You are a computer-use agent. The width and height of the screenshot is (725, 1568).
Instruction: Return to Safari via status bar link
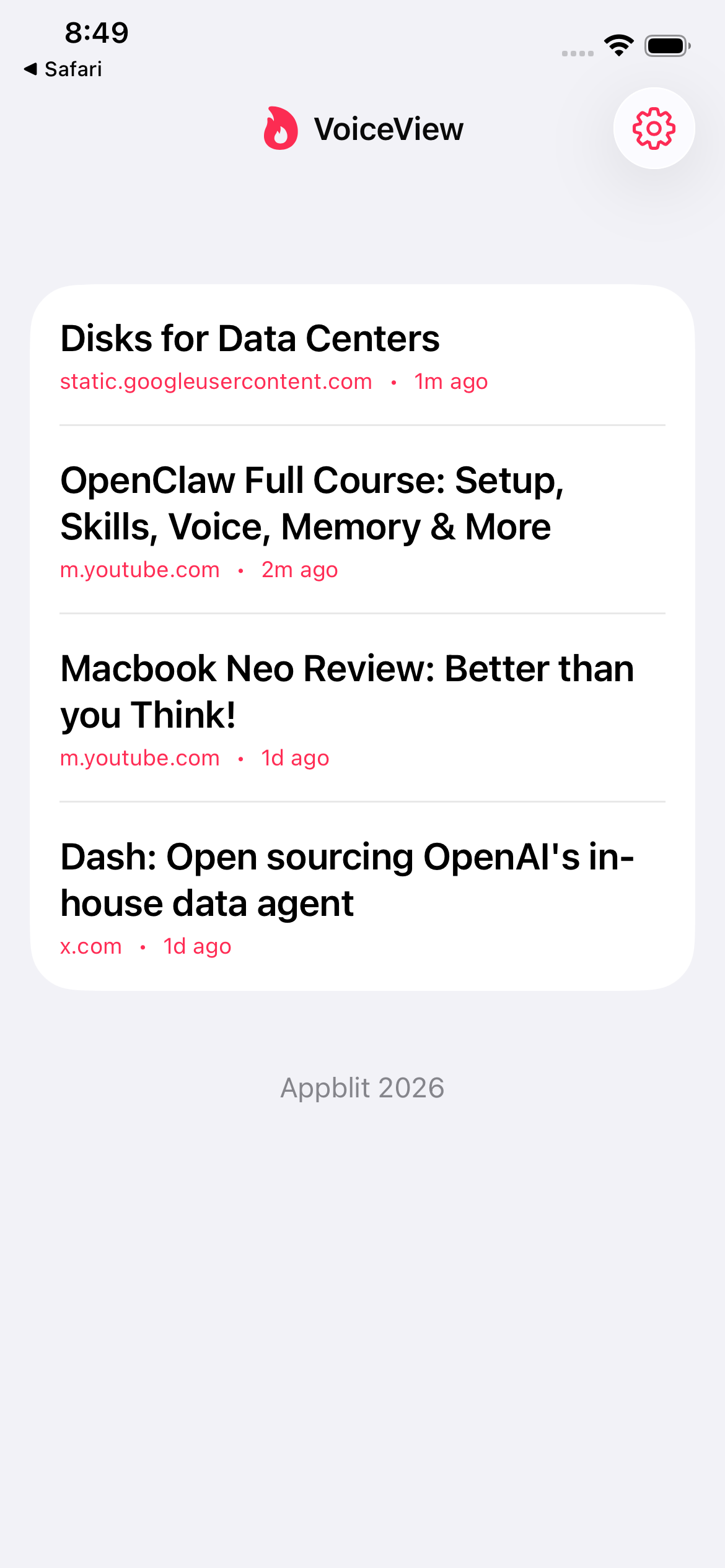pyautogui.click(x=64, y=69)
